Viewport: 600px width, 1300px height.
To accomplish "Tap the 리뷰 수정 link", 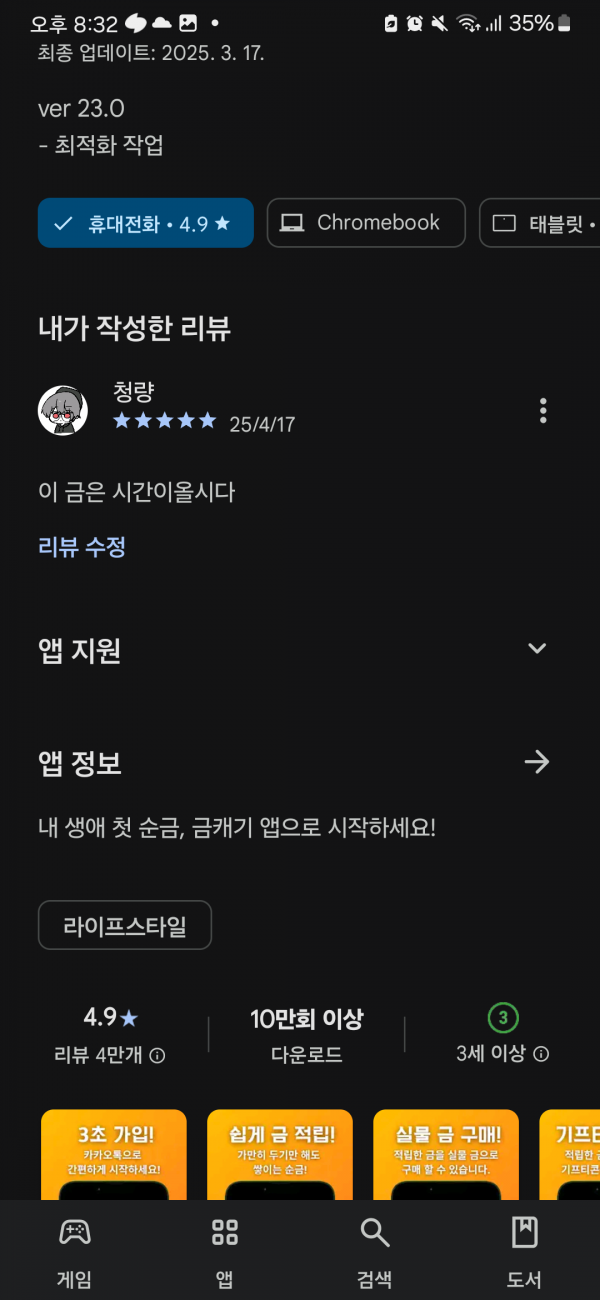I will (82, 547).
